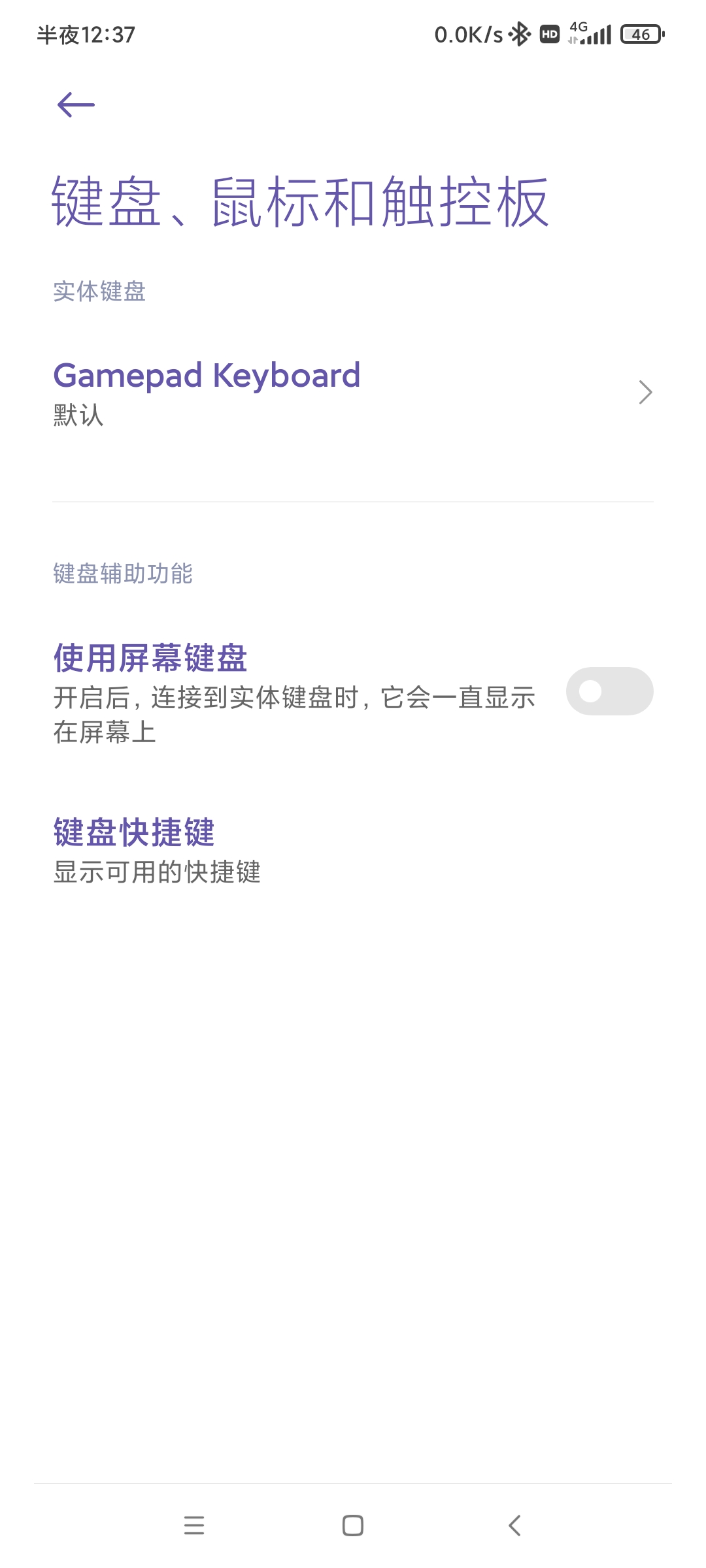Open Gamepad Keyboard settings
Viewport: 706px width, 1568px height.
click(x=353, y=393)
